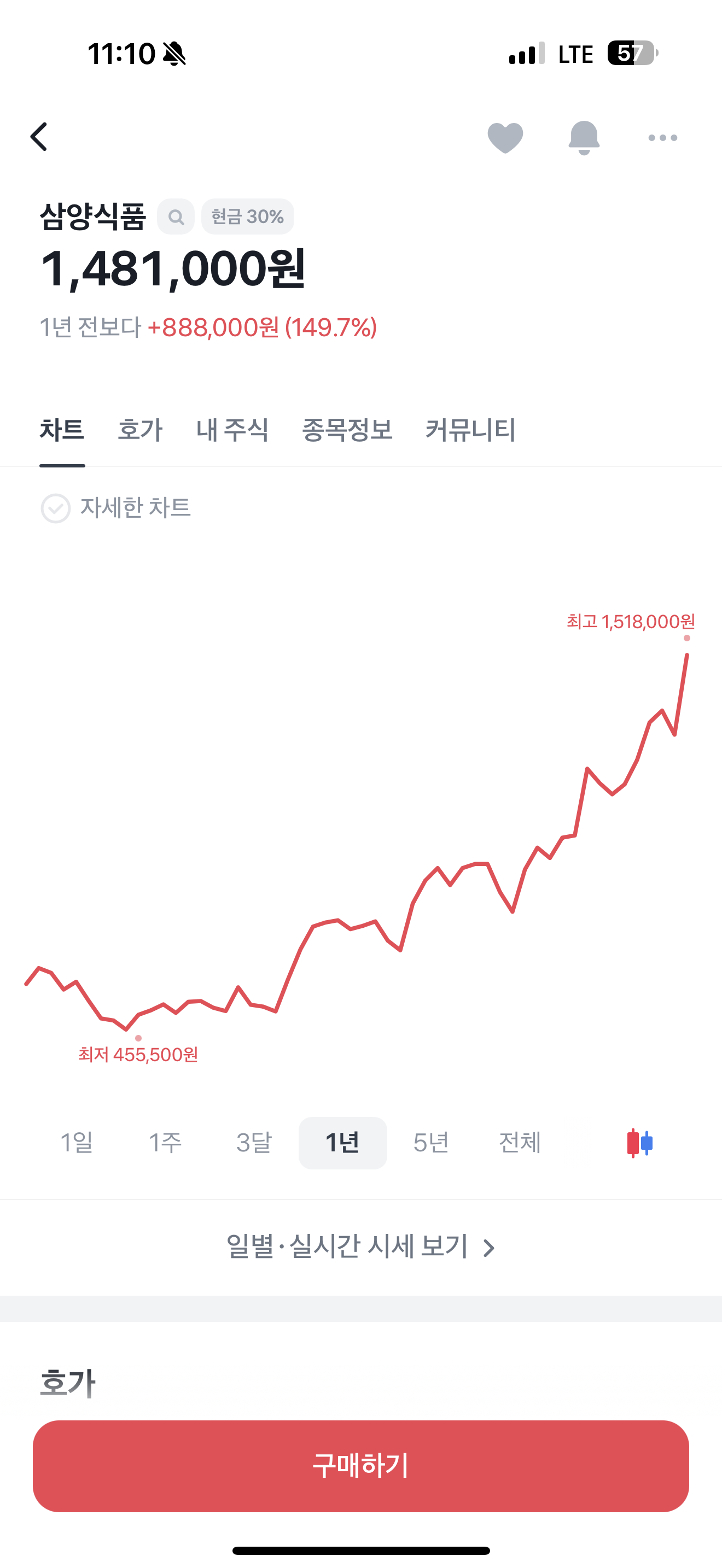Open the price alert bell
The image size is (722, 1568).
click(584, 138)
